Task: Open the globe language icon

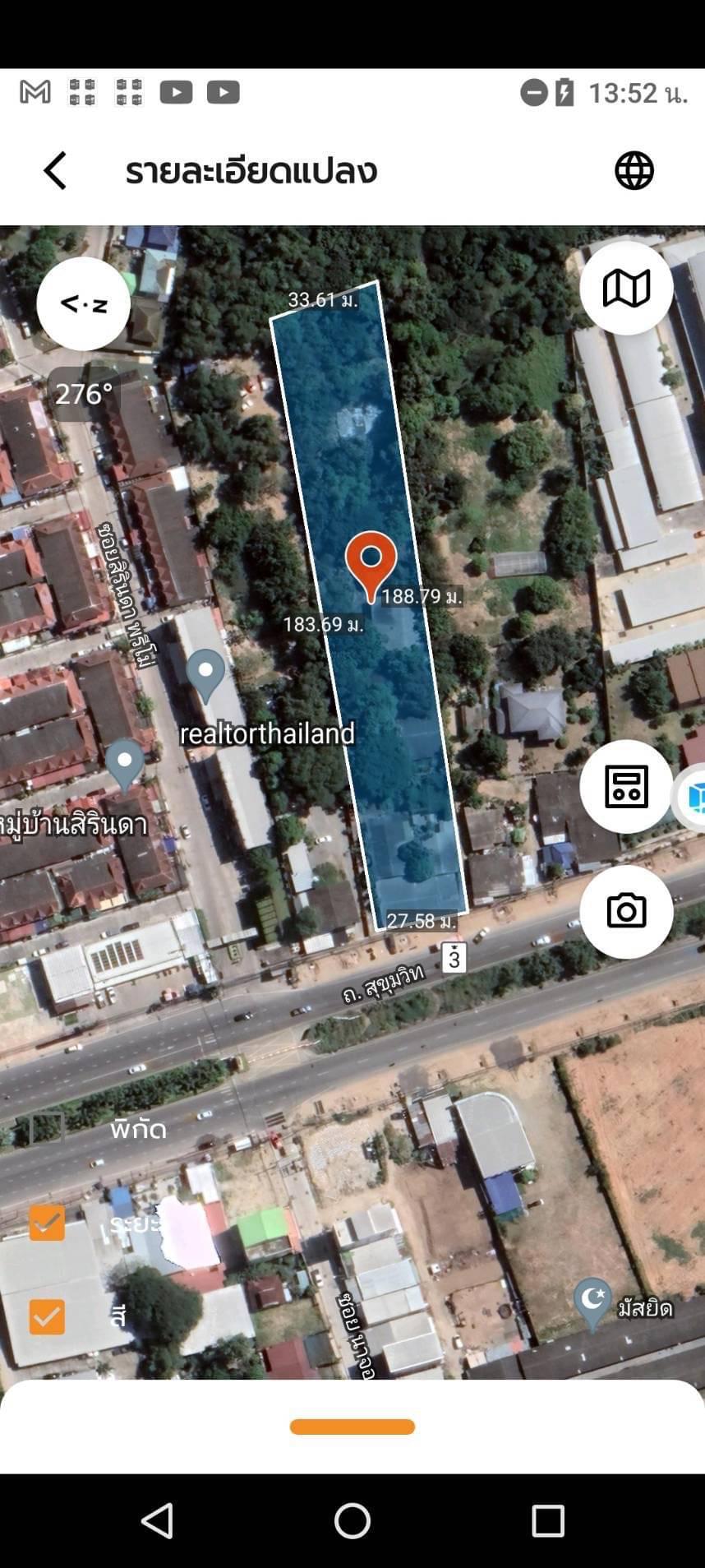Action: [x=634, y=171]
